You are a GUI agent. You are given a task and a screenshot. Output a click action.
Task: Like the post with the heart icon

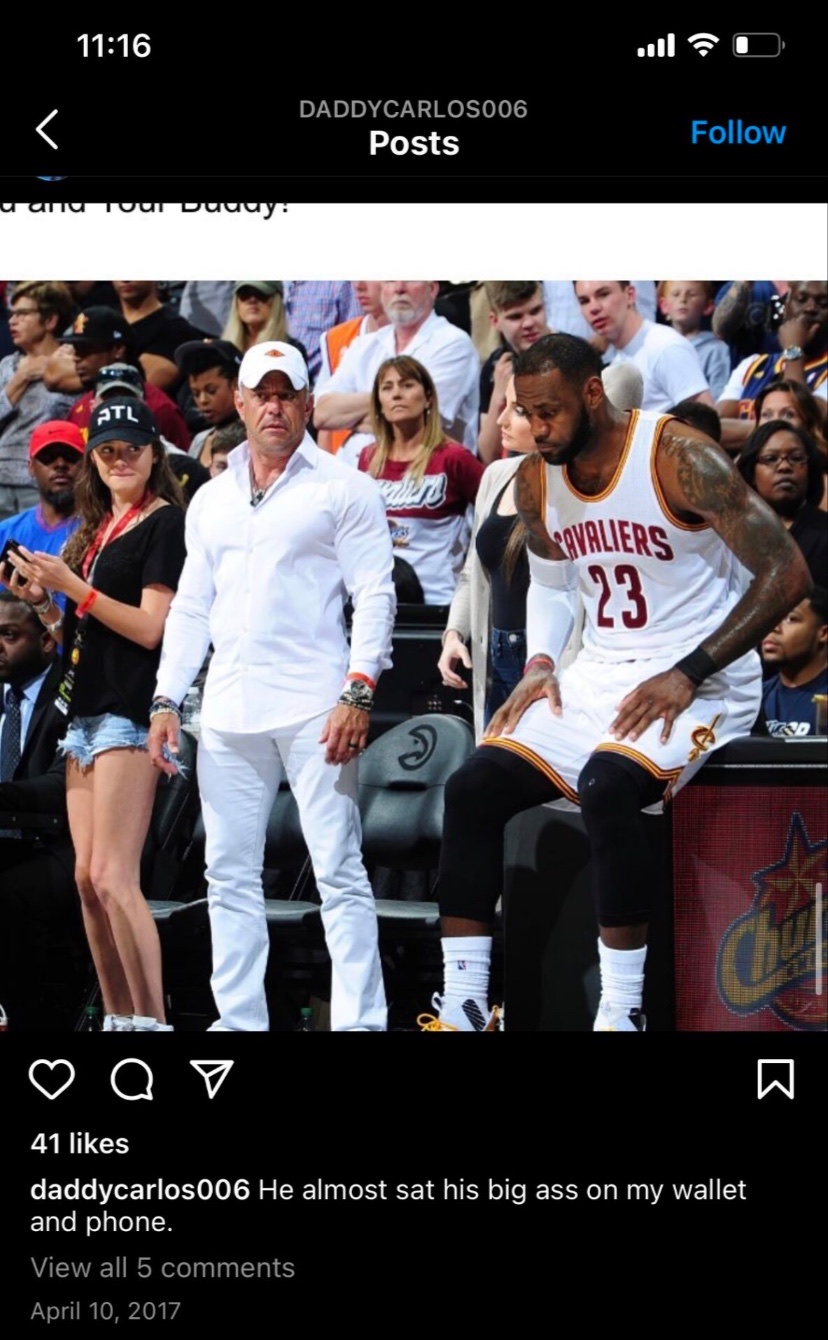click(52, 1079)
